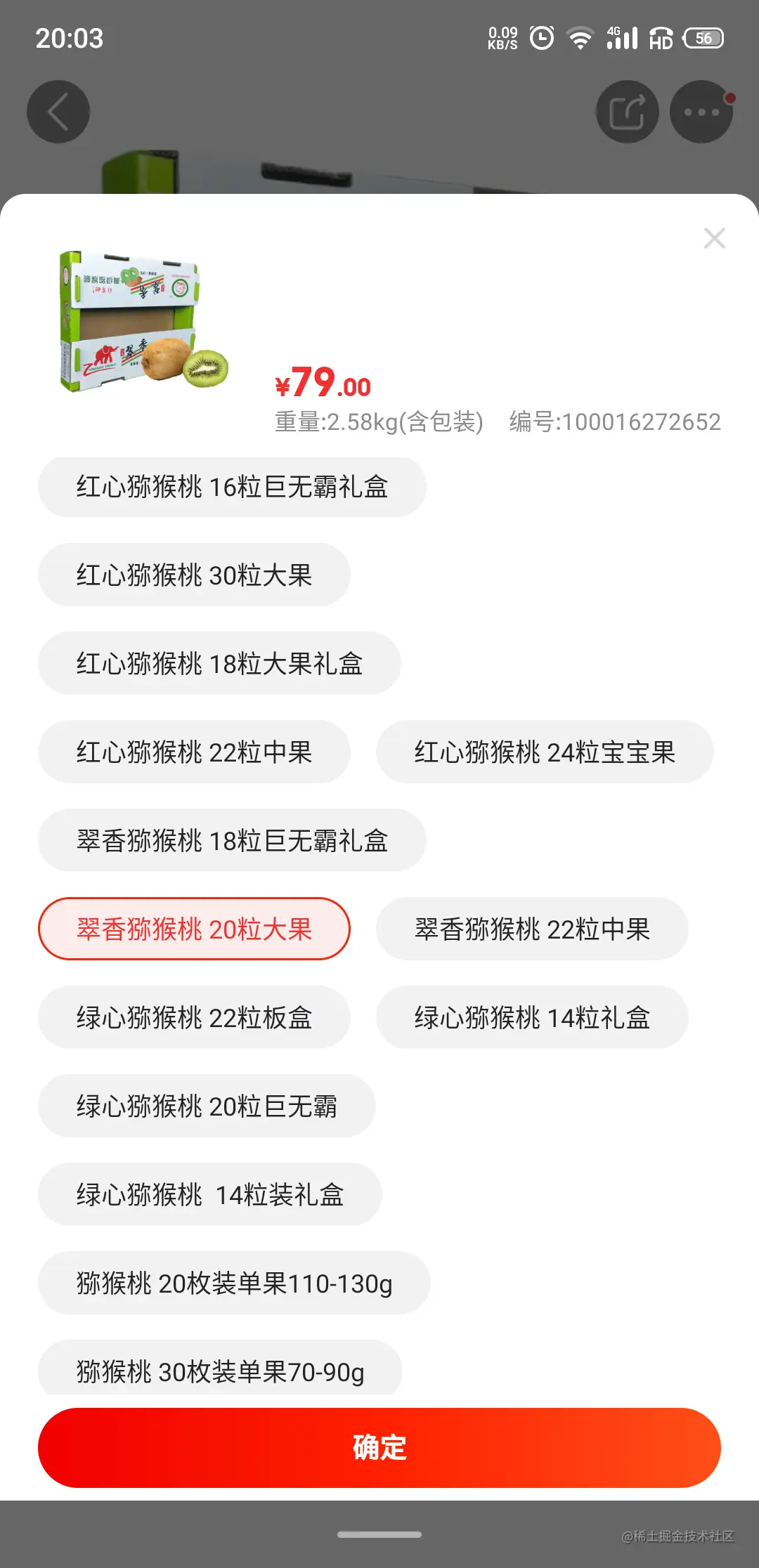The width and height of the screenshot is (759, 1568).
Task: Tap the 确定 confirm button
Action: (x=379, y=1448)
